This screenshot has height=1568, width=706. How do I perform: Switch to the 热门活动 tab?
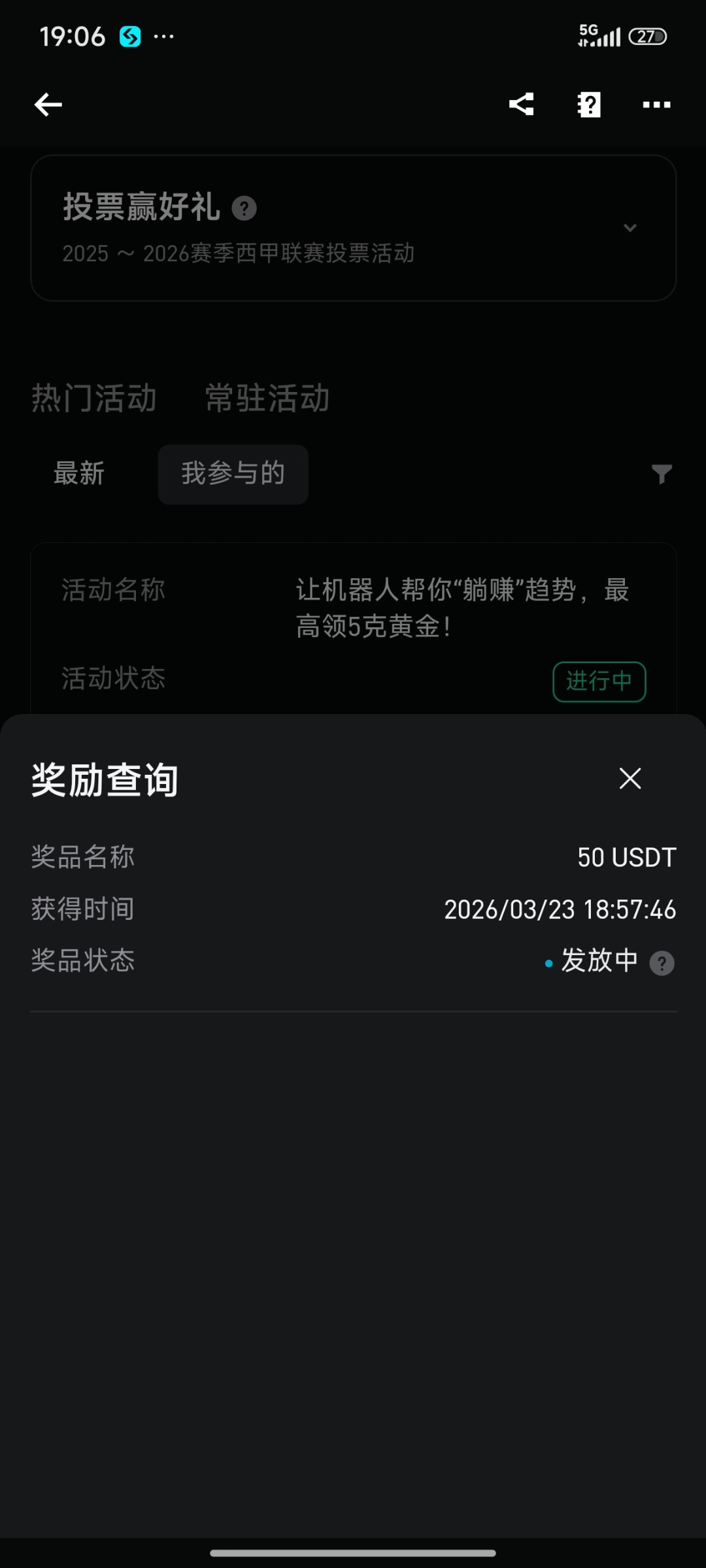[94, 398]
